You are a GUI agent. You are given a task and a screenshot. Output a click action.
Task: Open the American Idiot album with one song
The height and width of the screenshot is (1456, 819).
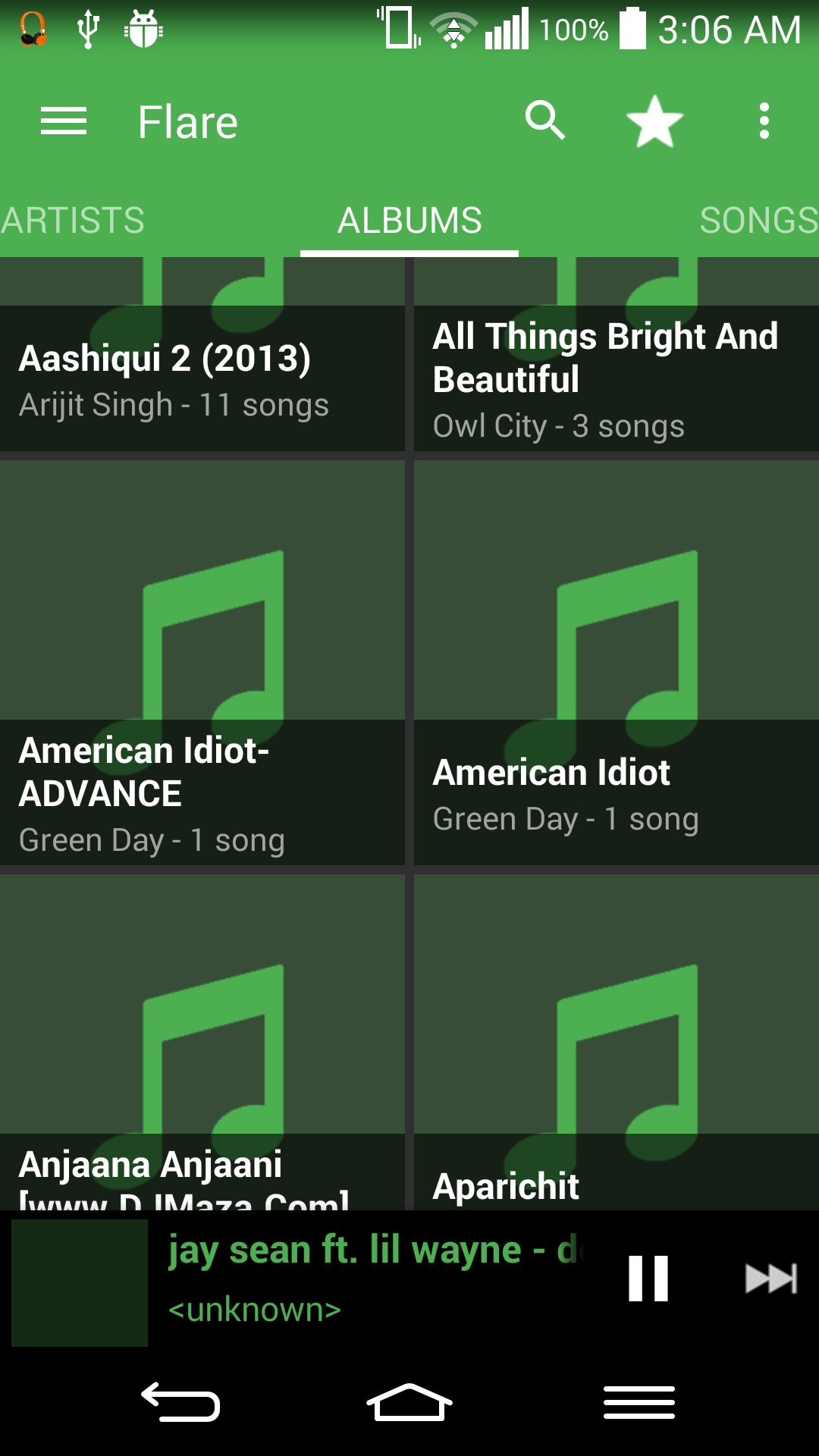[617, 663]
